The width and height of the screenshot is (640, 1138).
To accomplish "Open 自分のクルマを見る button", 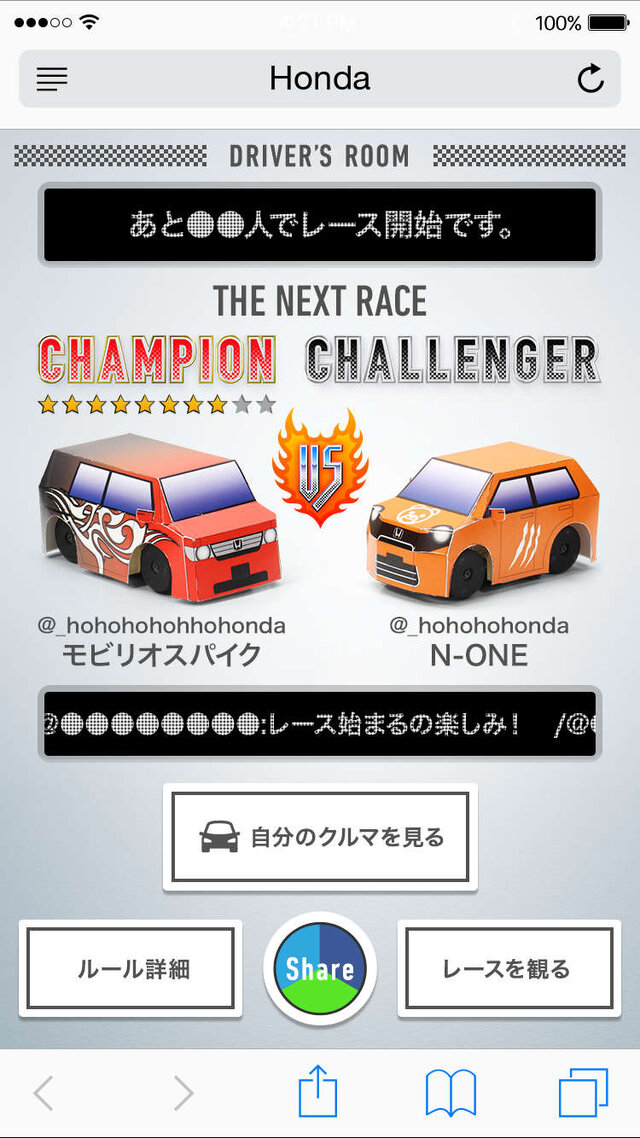I will (320, 837).
